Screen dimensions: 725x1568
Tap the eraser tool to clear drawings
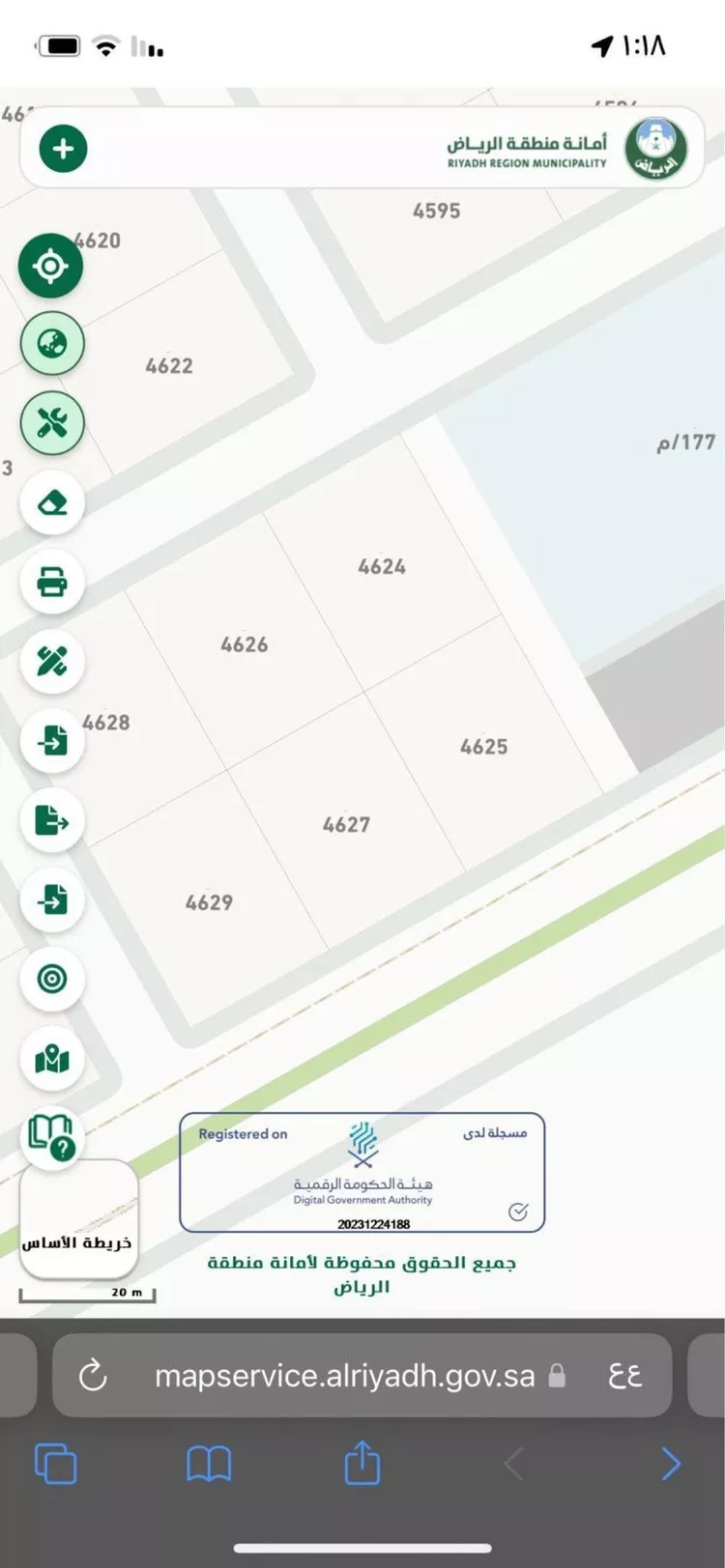(x=52, y=503)
